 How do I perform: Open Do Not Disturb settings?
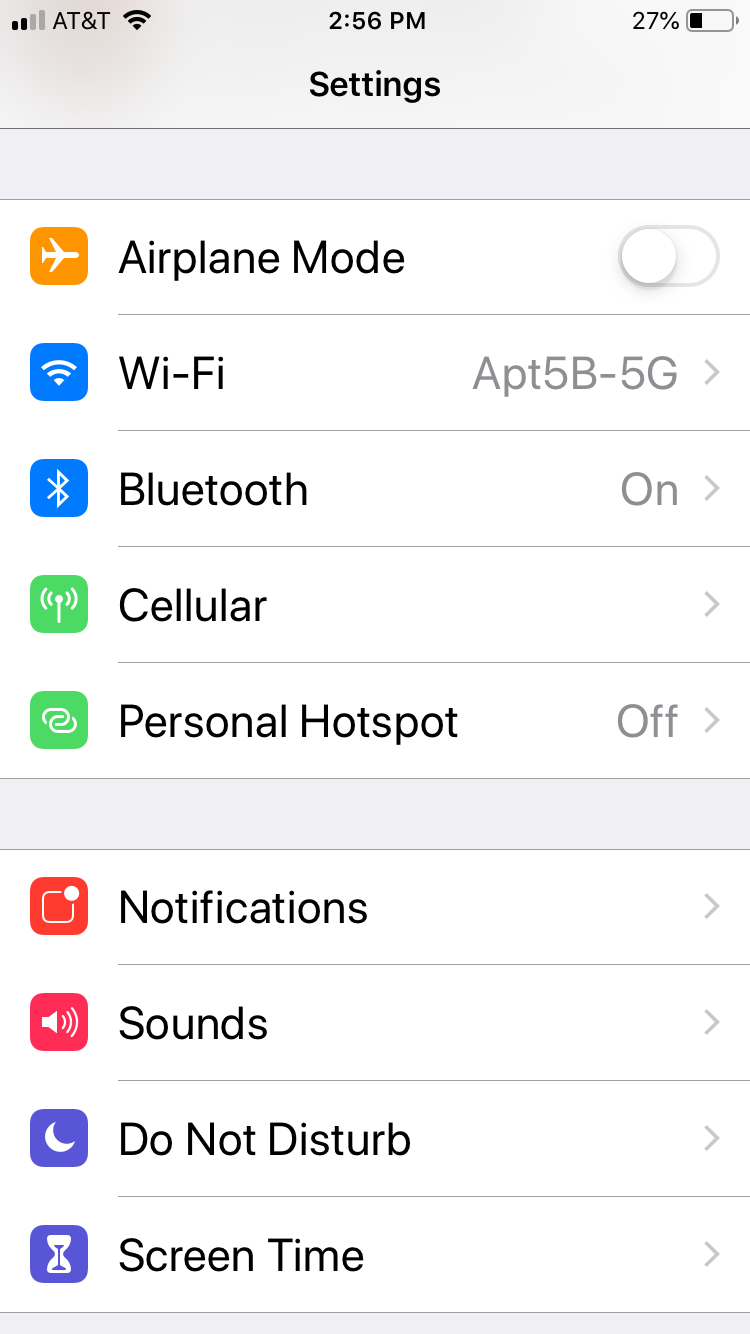[375, 1139]
